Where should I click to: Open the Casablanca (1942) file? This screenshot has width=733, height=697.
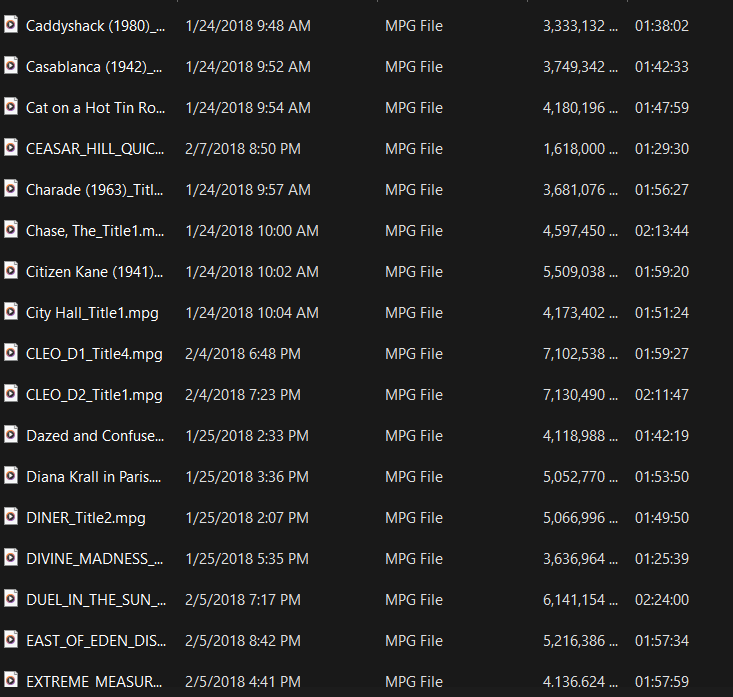(x=95, y=67)
